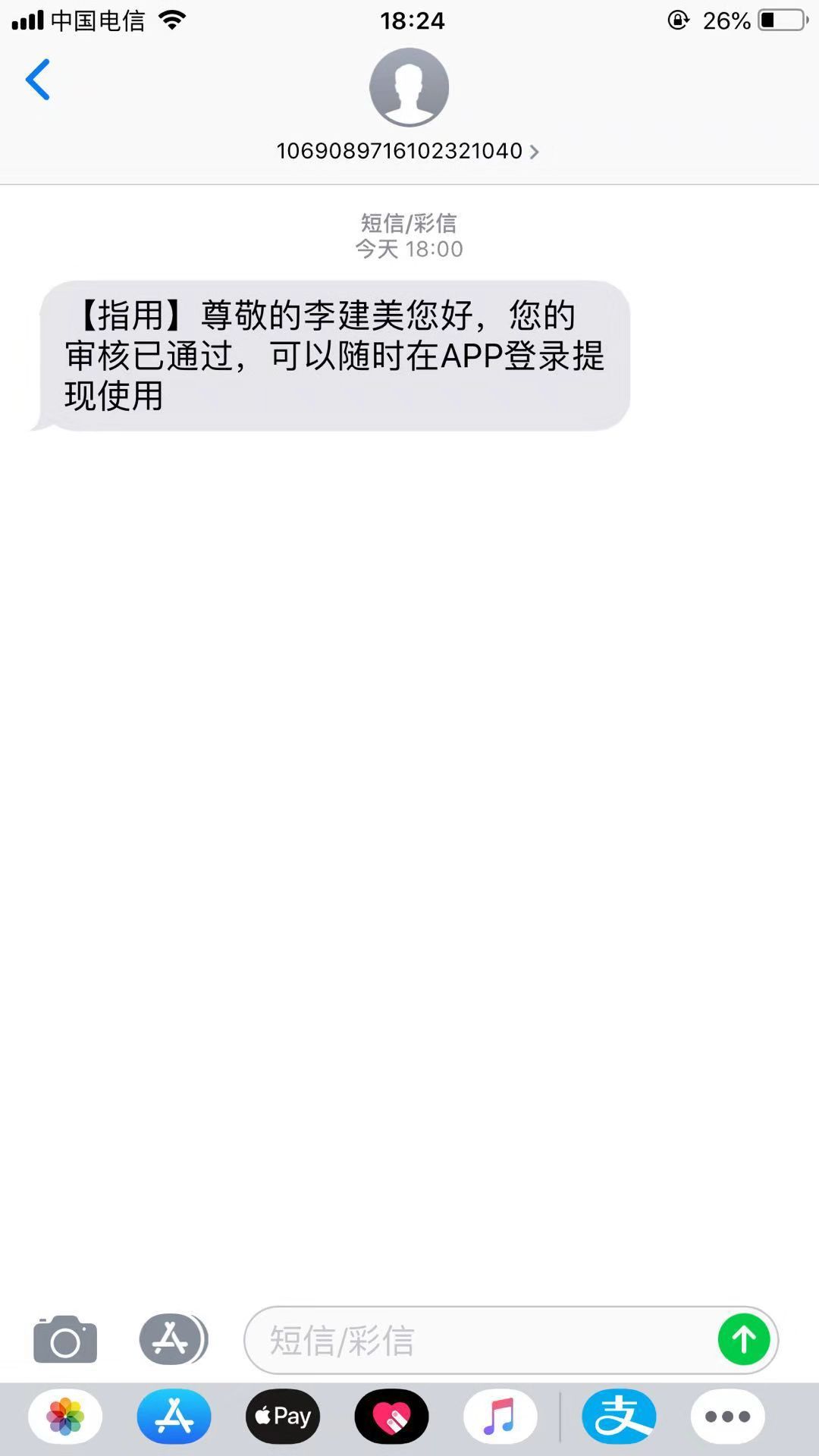This screenshot has width=819, height=1456.
Task: Toggle the App Store apps drawer
Action: point(173,1339)
